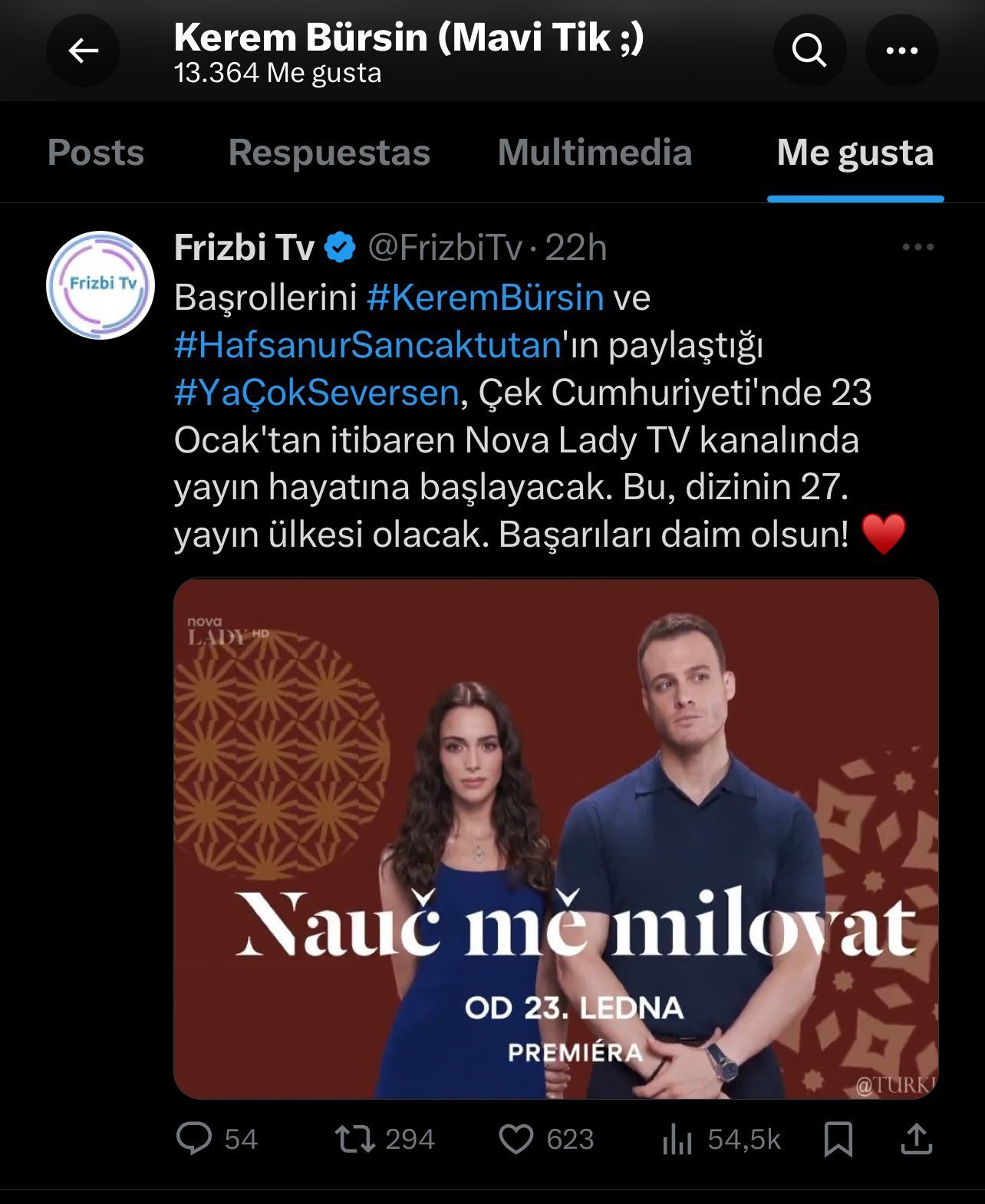The image size is (985, 1204).
Task: Reply to Frizbi Tv's post
Action: [x=194, y=1139]
